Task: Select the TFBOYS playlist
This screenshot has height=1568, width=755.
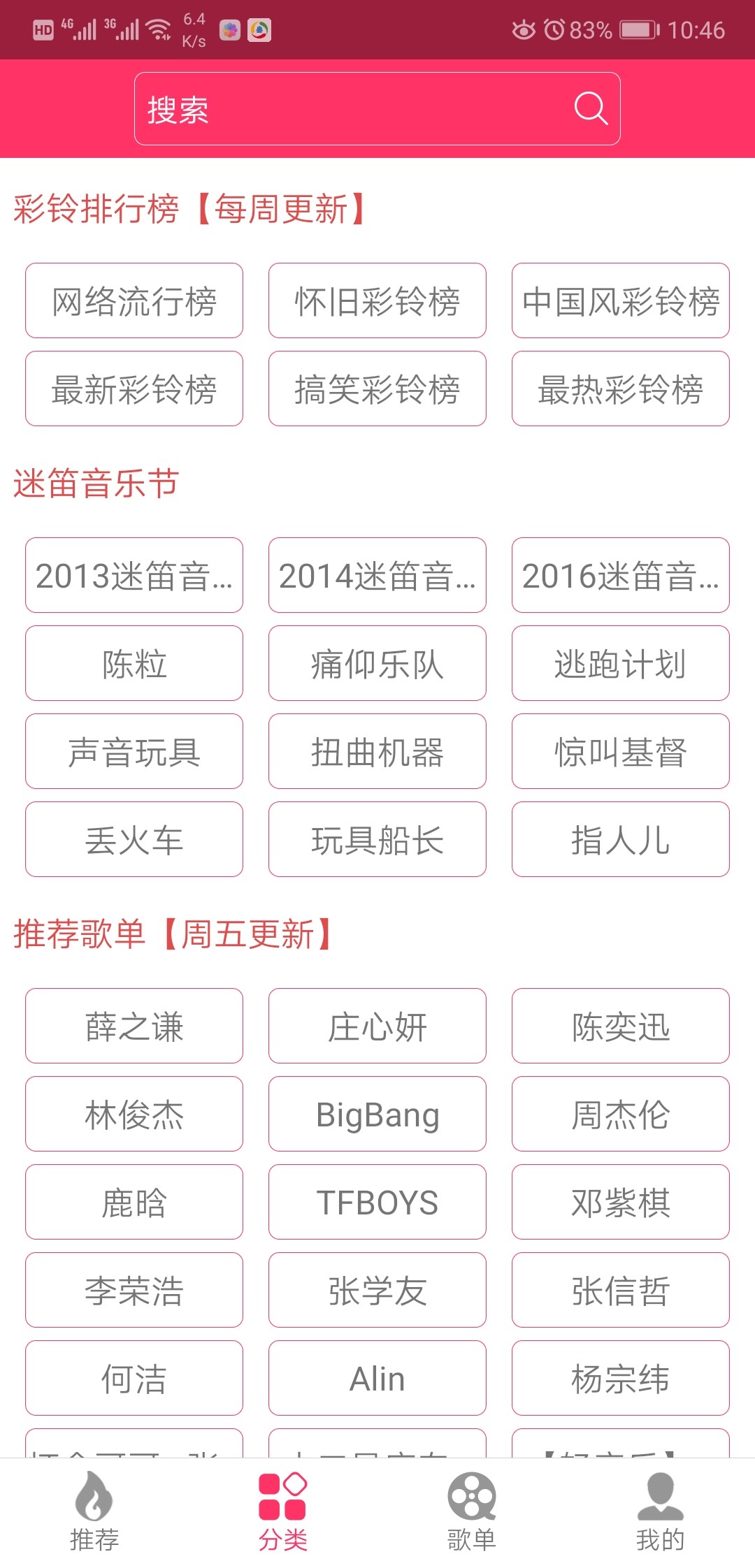Action: coord(377,1202)
